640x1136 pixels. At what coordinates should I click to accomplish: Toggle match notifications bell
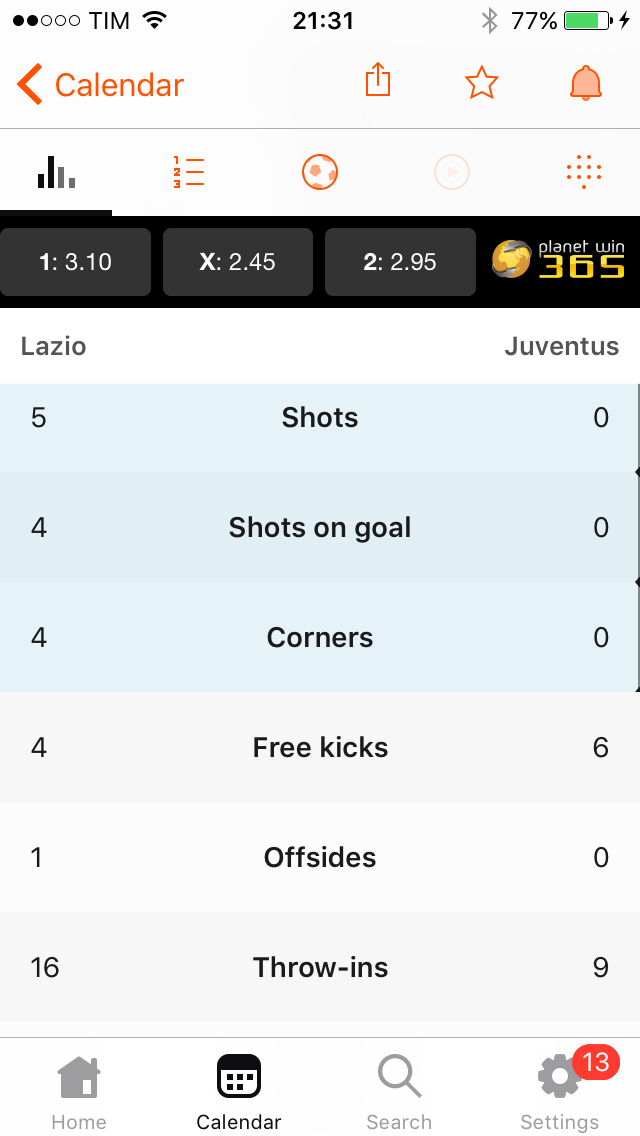586,83
